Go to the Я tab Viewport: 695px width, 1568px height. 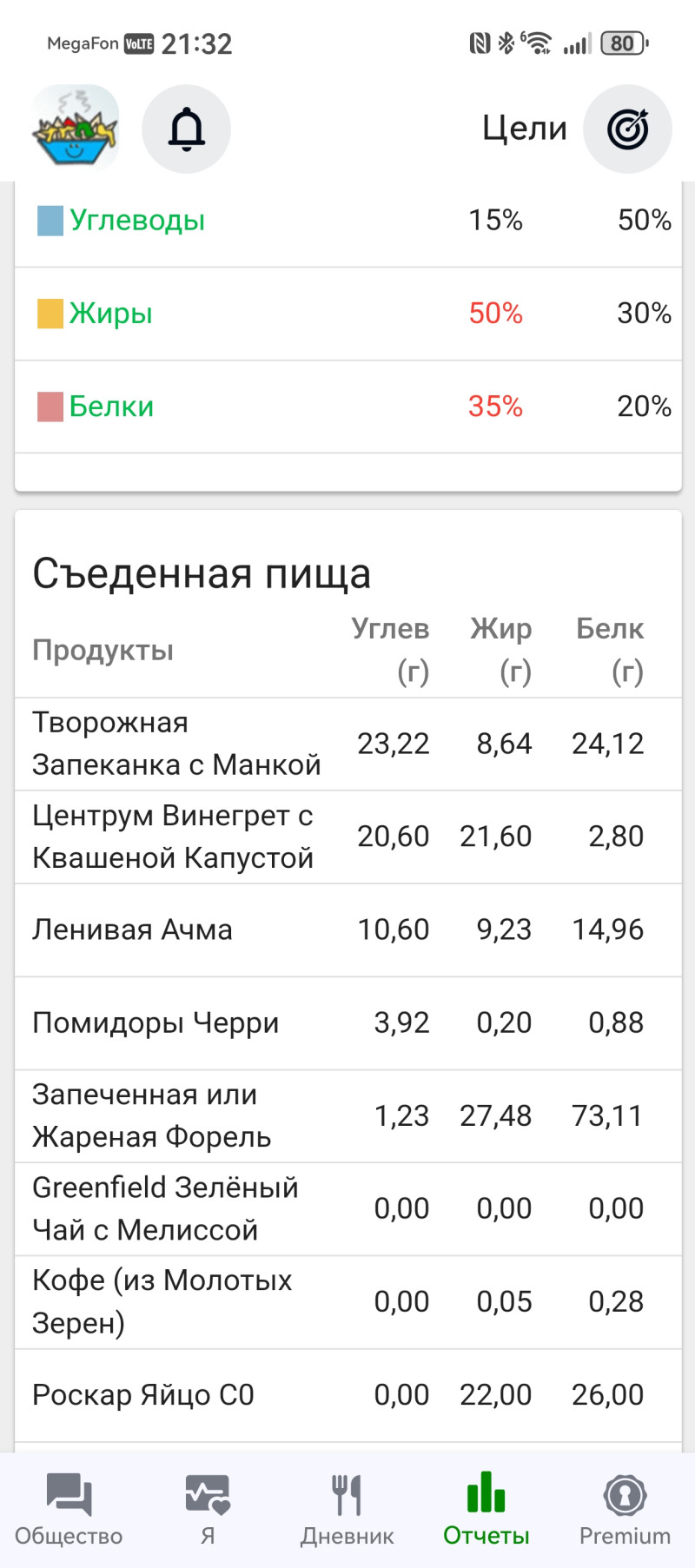point(208,1510)
